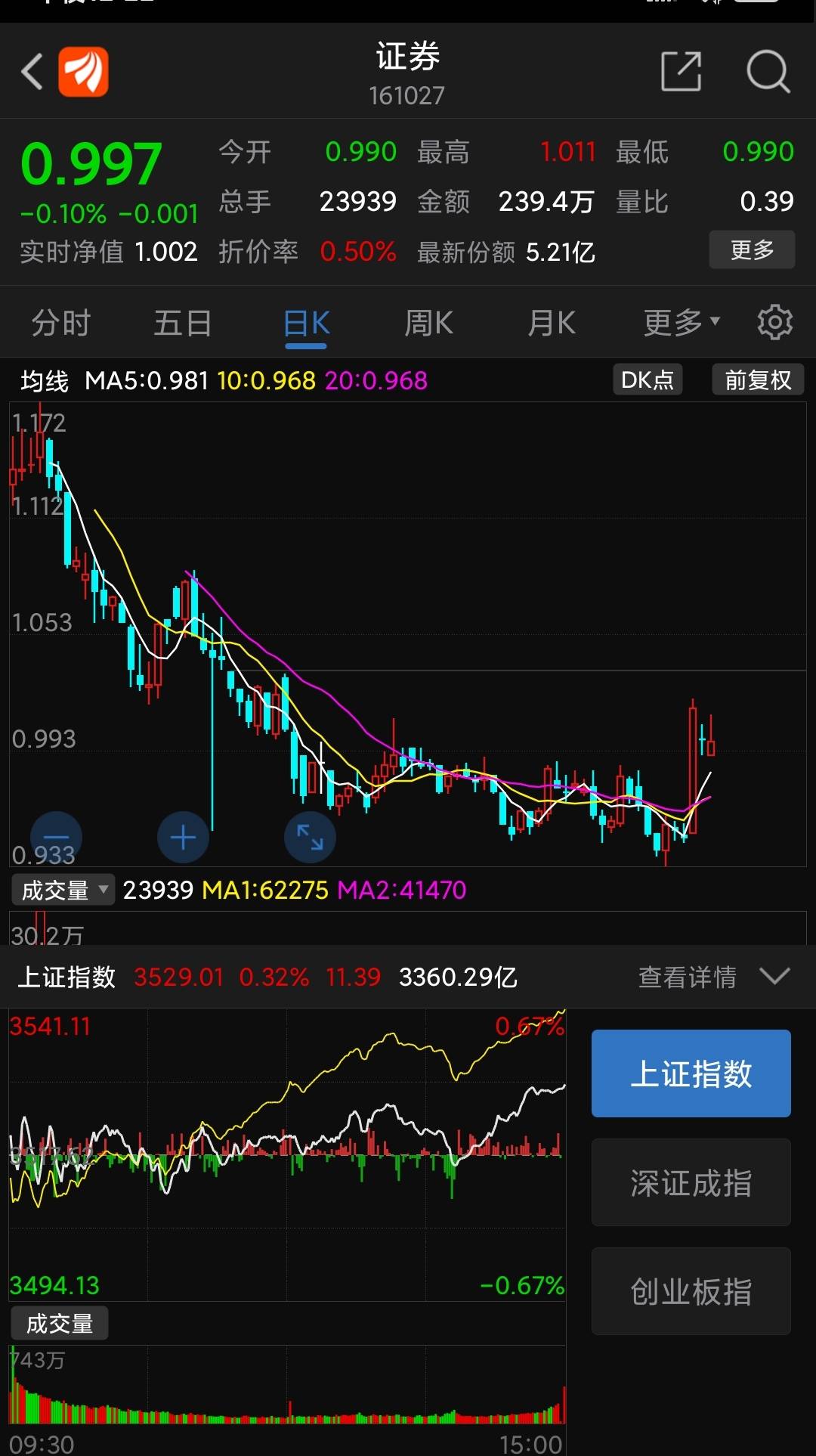Image resolution: width=816 pixels, height=1456 pixels.
Task: Go back using the top-left arrow
Action: coord(32,72)
